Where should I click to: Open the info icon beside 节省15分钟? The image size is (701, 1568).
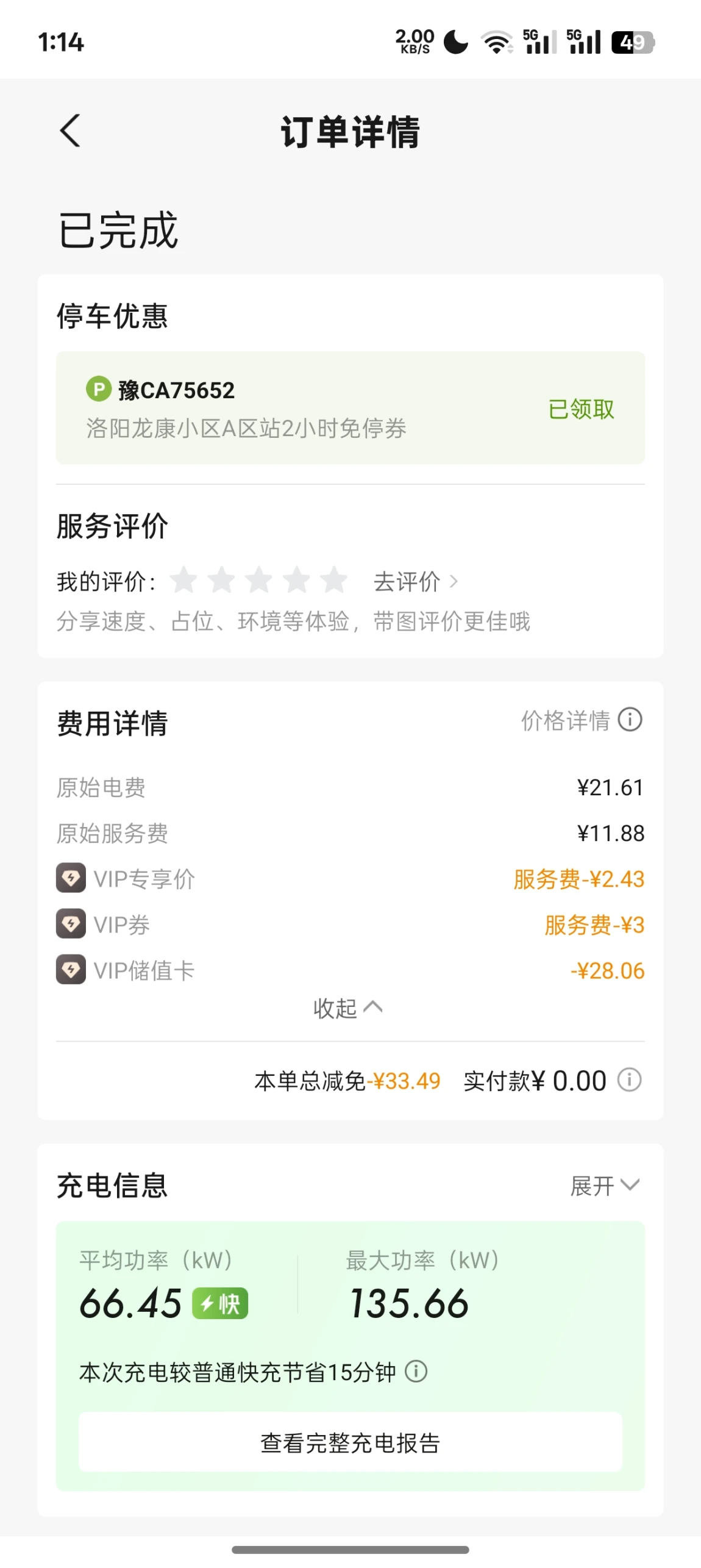point(416,1371)
